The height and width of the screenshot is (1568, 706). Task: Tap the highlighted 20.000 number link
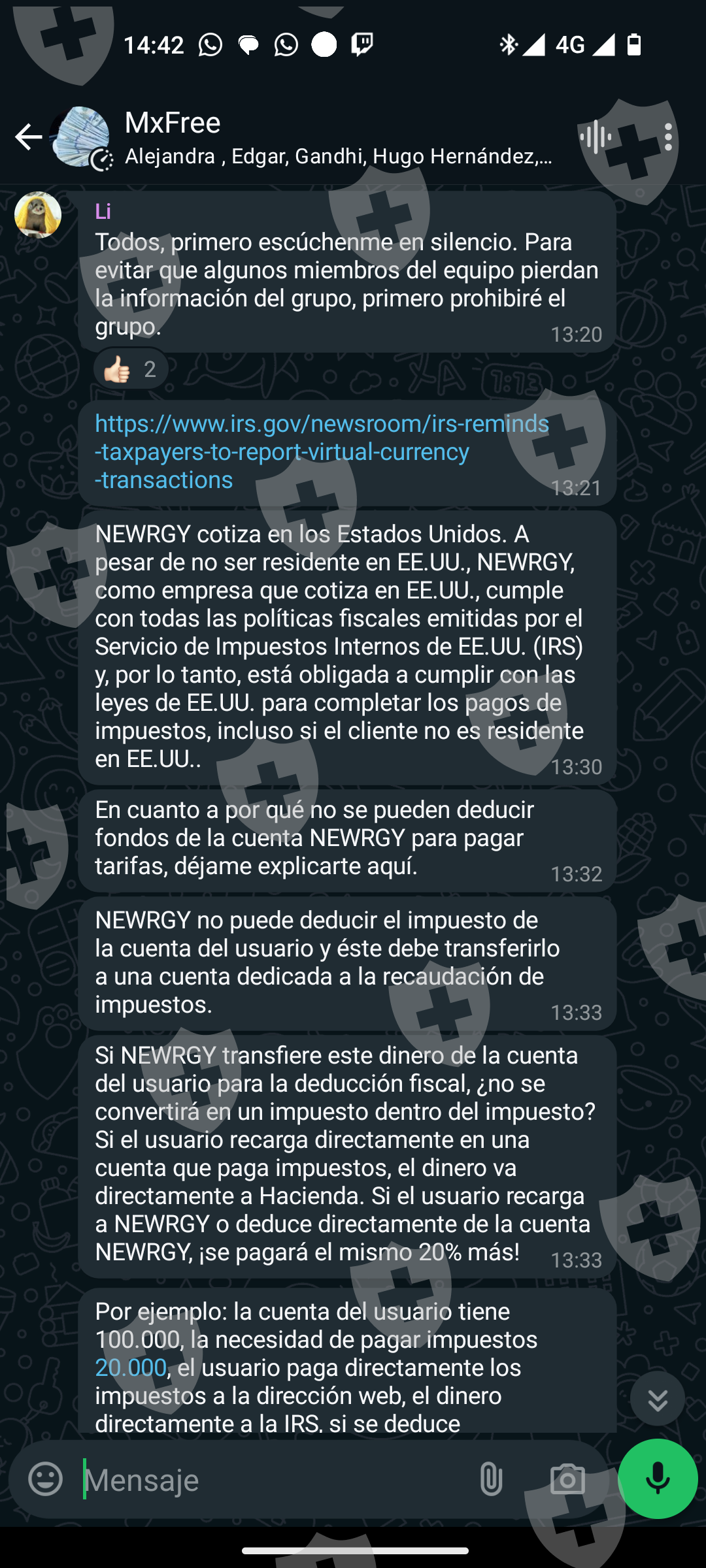point(131,1367)
